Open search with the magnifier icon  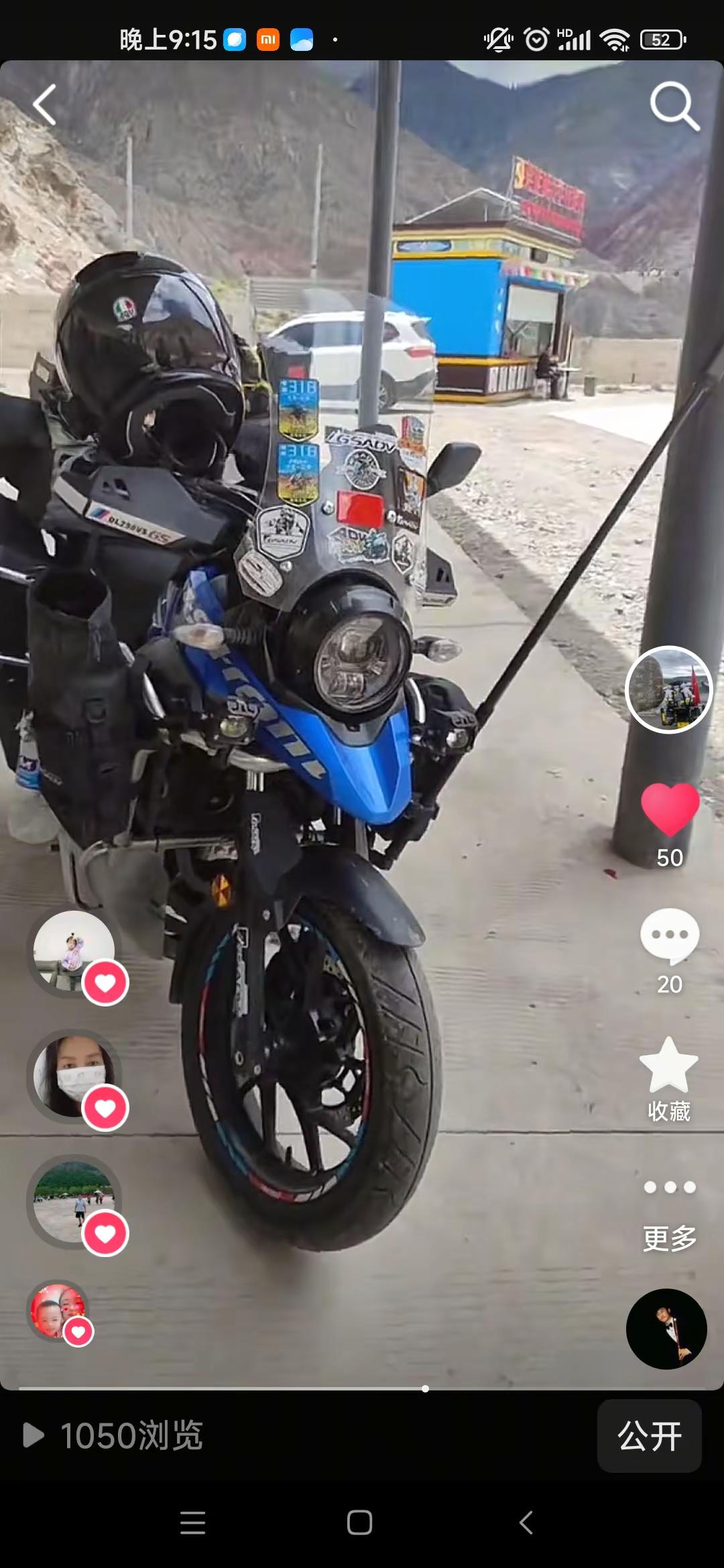(x=674, y=106)
